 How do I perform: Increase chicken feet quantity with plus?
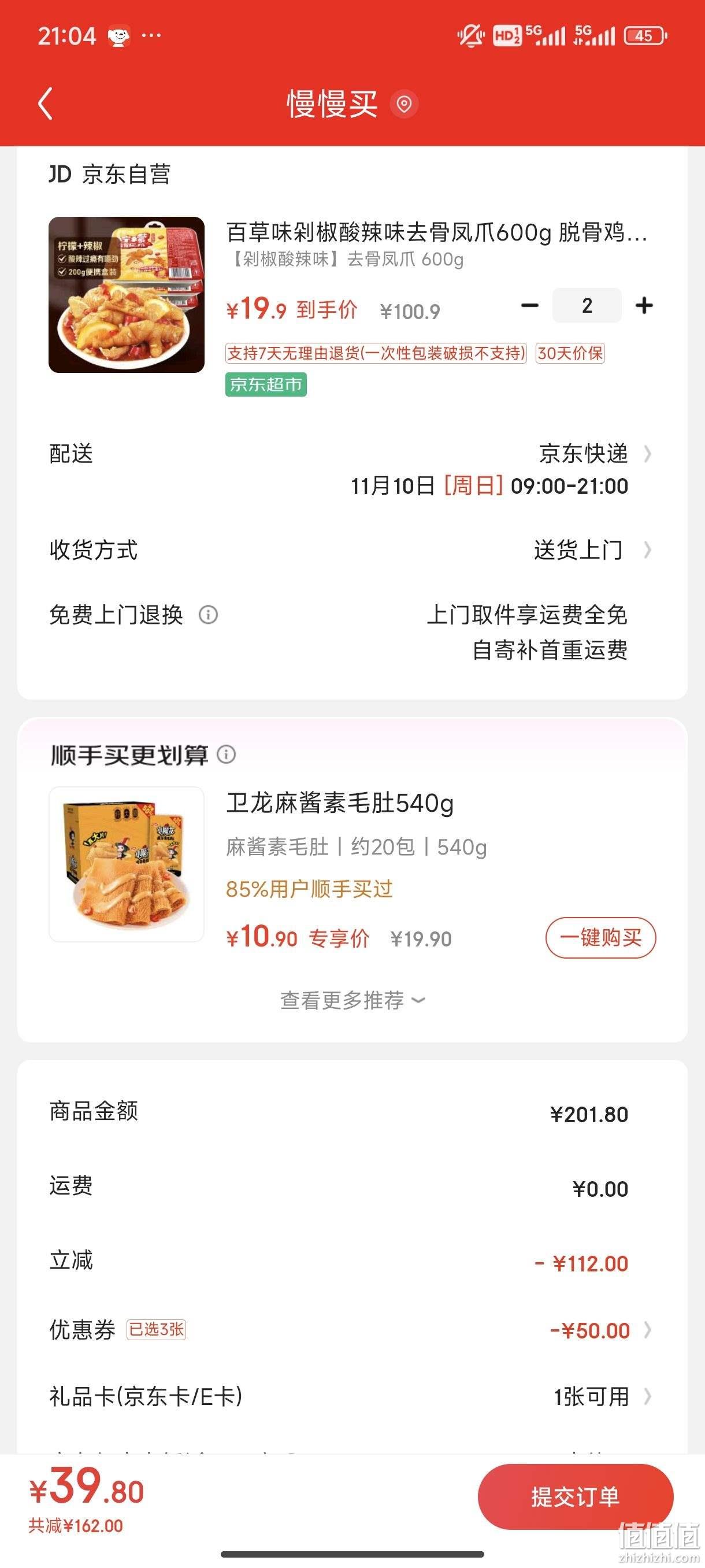(644, 306)
